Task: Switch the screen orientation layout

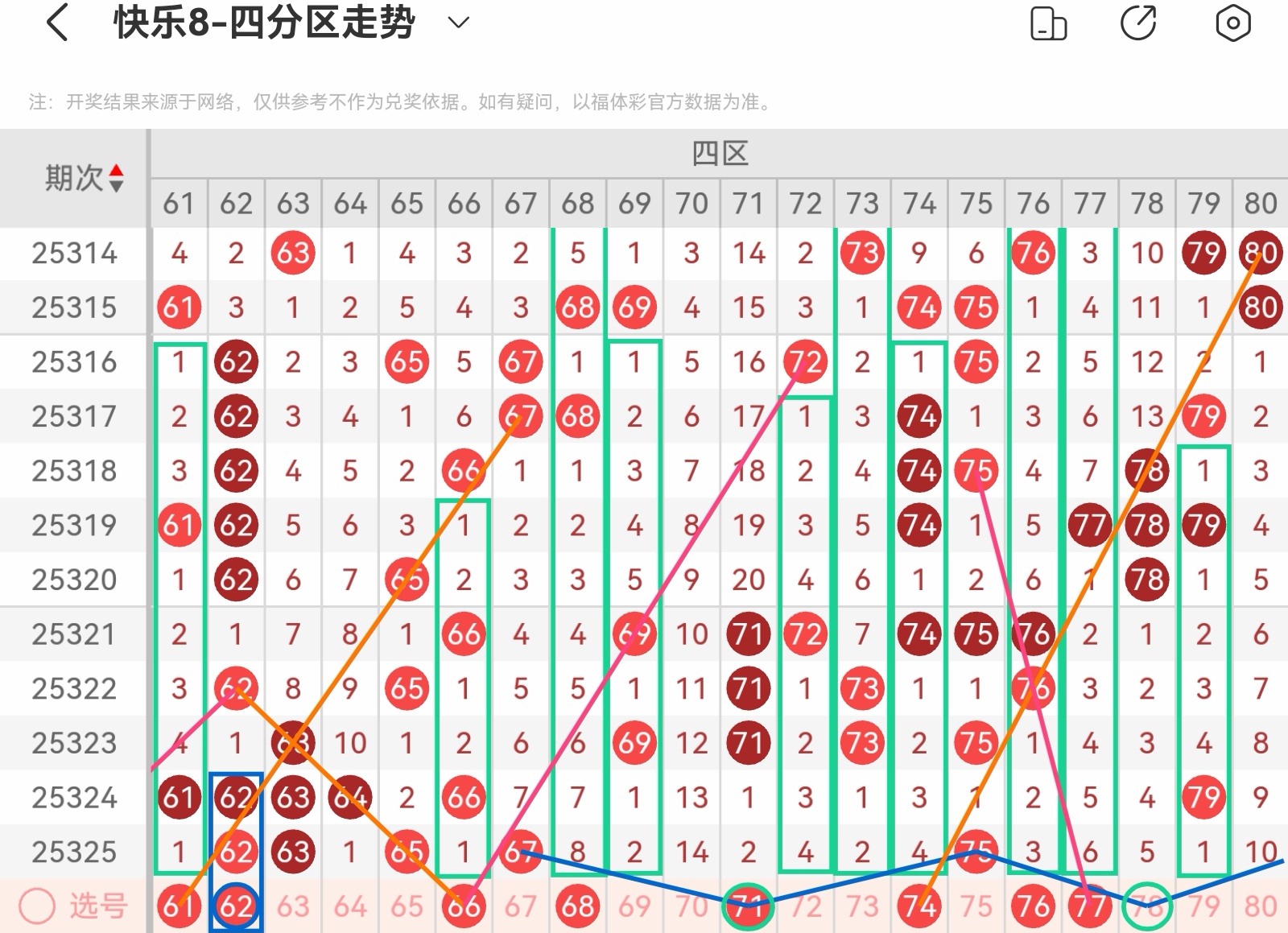Action: pos(1048,23)
